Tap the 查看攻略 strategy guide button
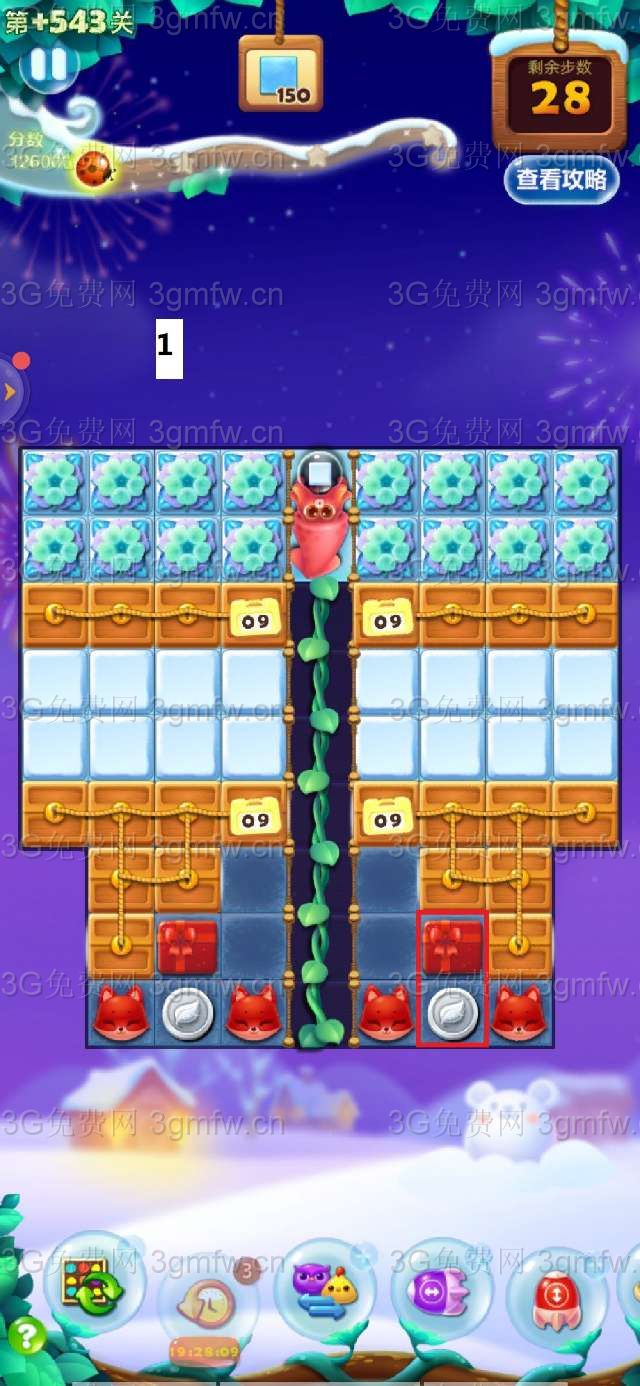The image size is (640, 1386). (561, 180)
